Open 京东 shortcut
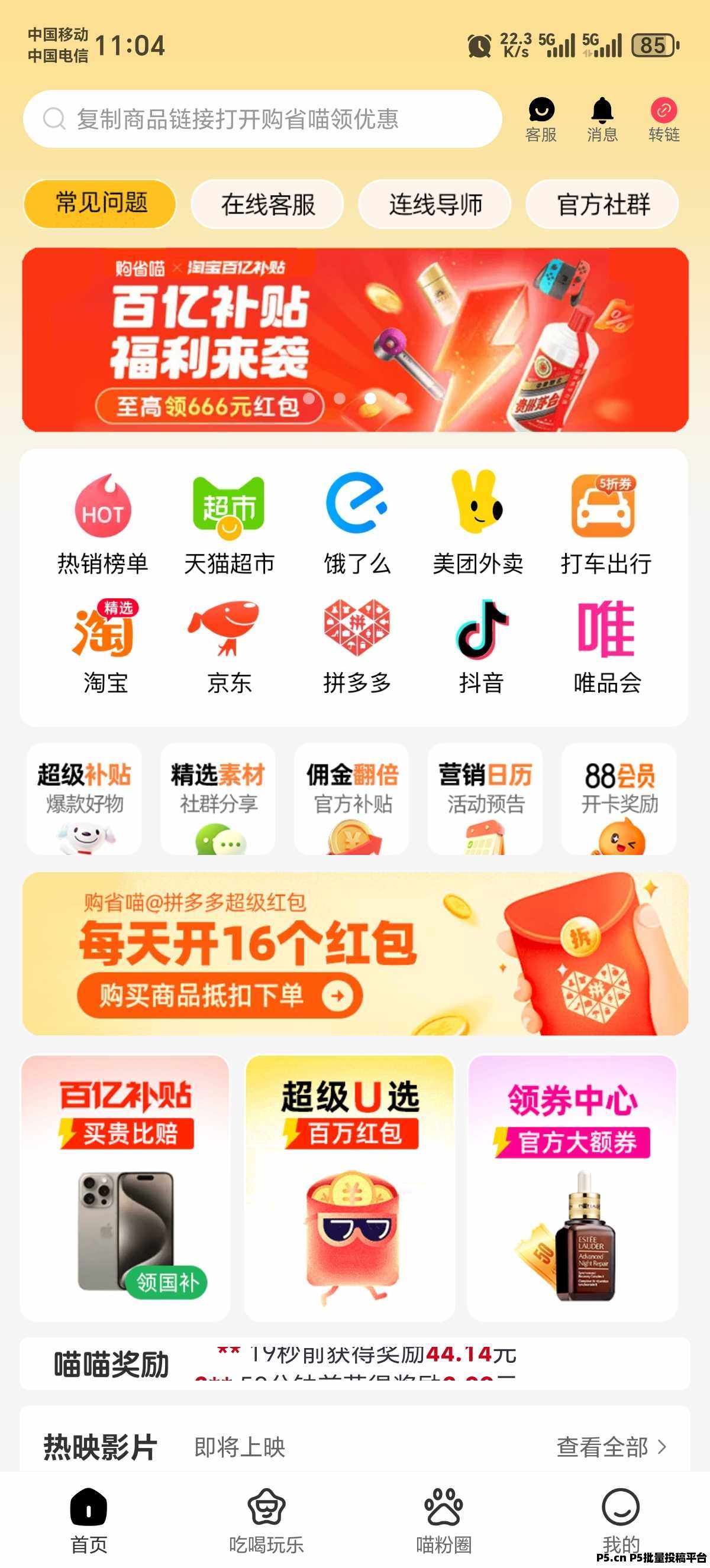This screenshot has width=710, height=1568. pos(229,646)
